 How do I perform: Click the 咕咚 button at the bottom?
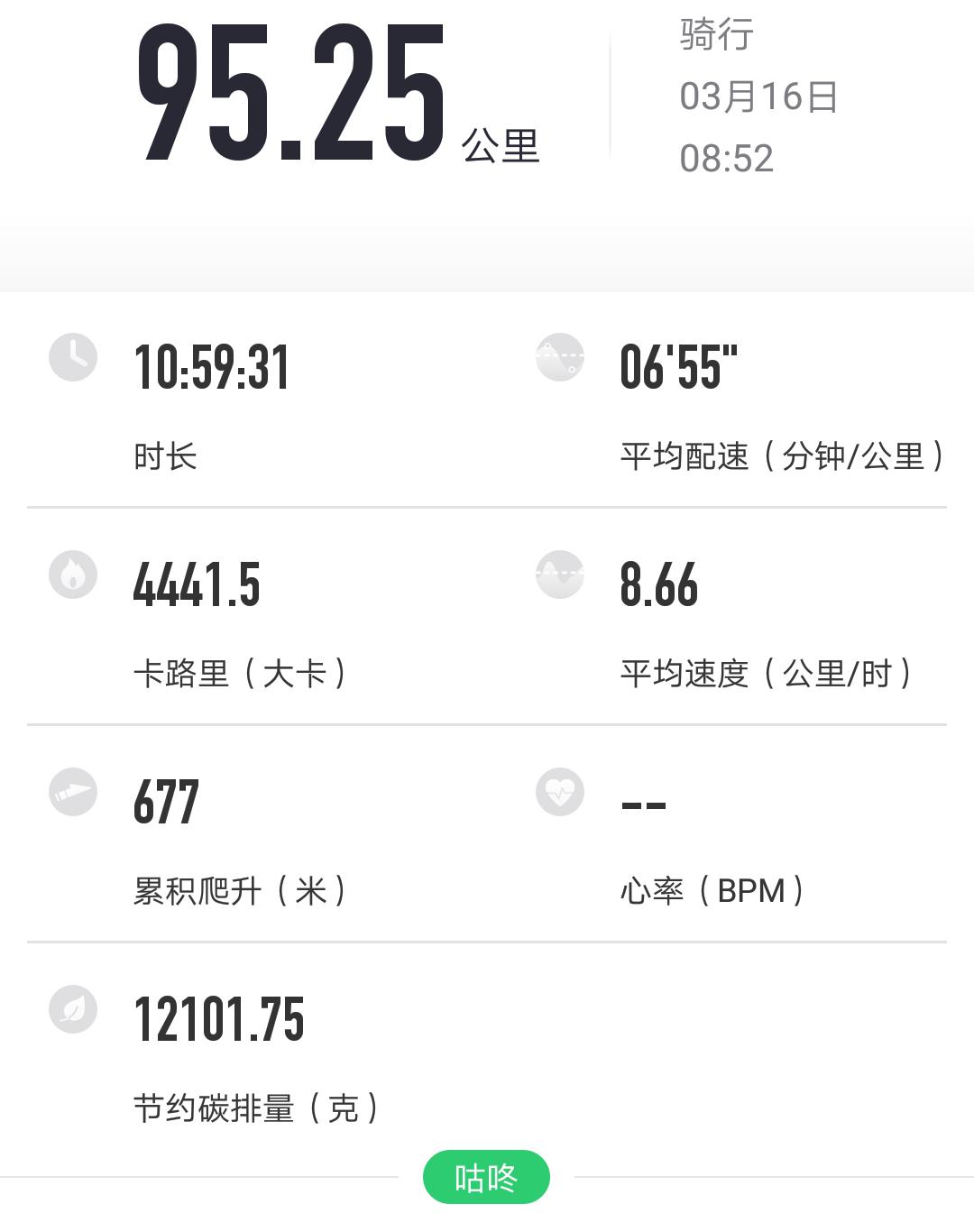click(x=487, y=1174)
